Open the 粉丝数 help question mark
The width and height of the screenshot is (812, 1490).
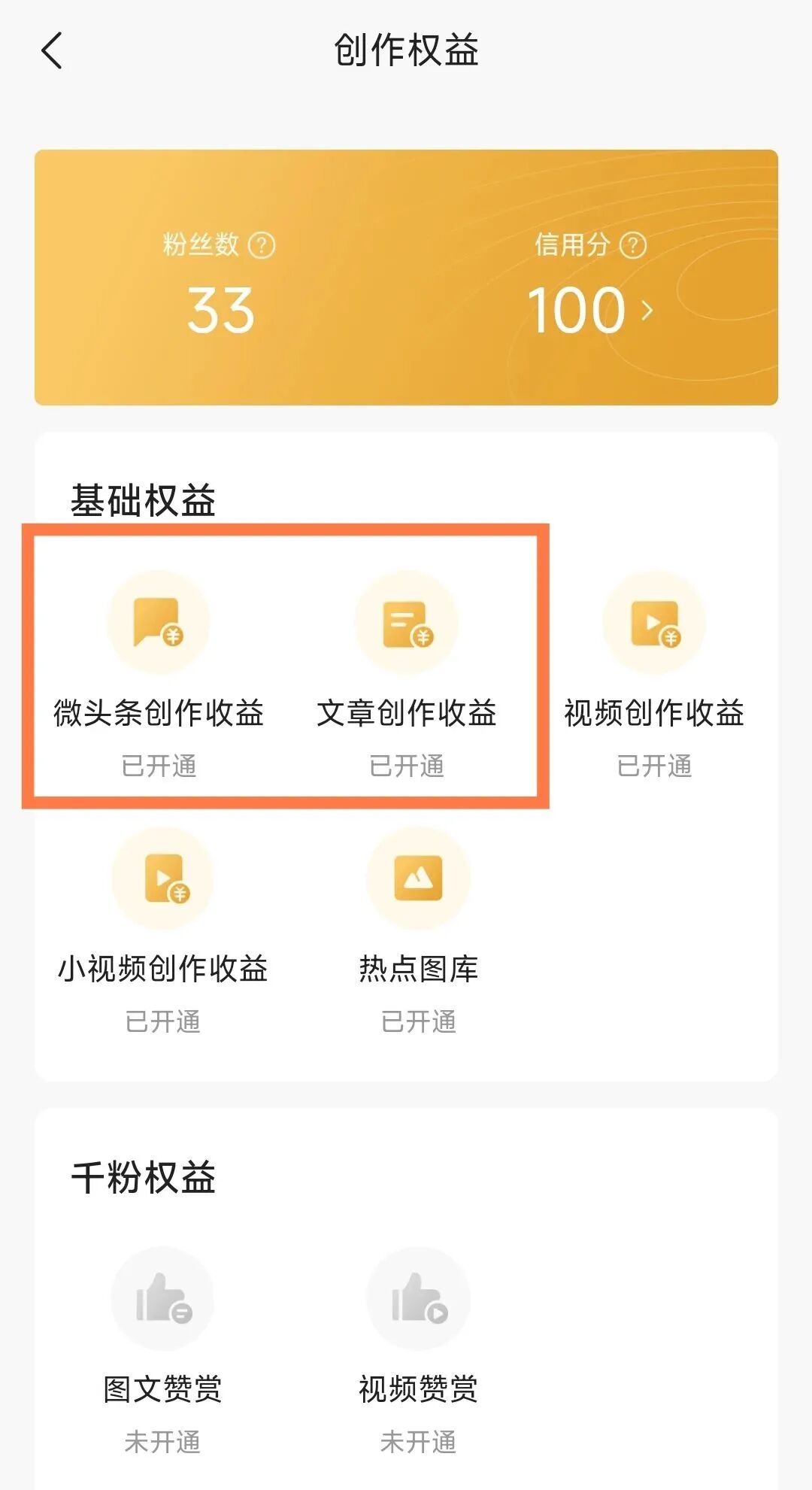(262, 245)
